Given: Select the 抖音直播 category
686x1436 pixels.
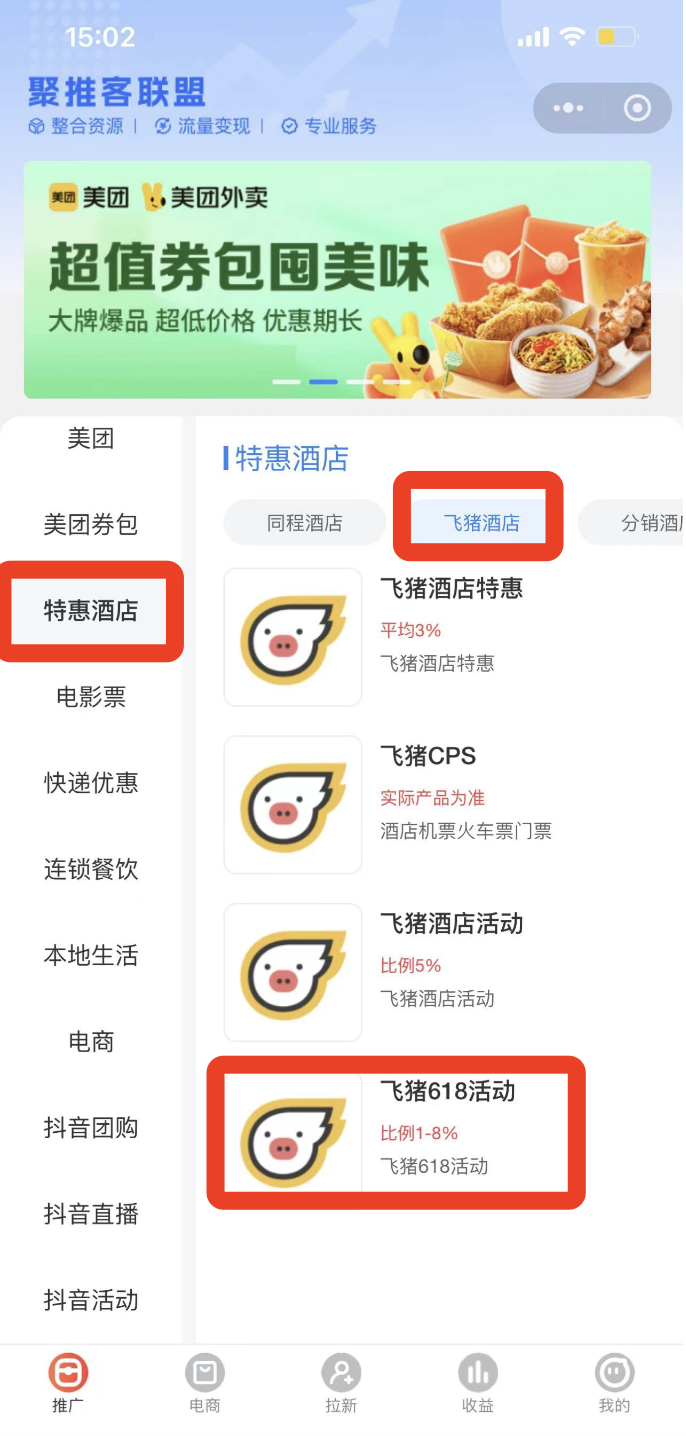Looking at the screenshot, I should coord(91,1213).
